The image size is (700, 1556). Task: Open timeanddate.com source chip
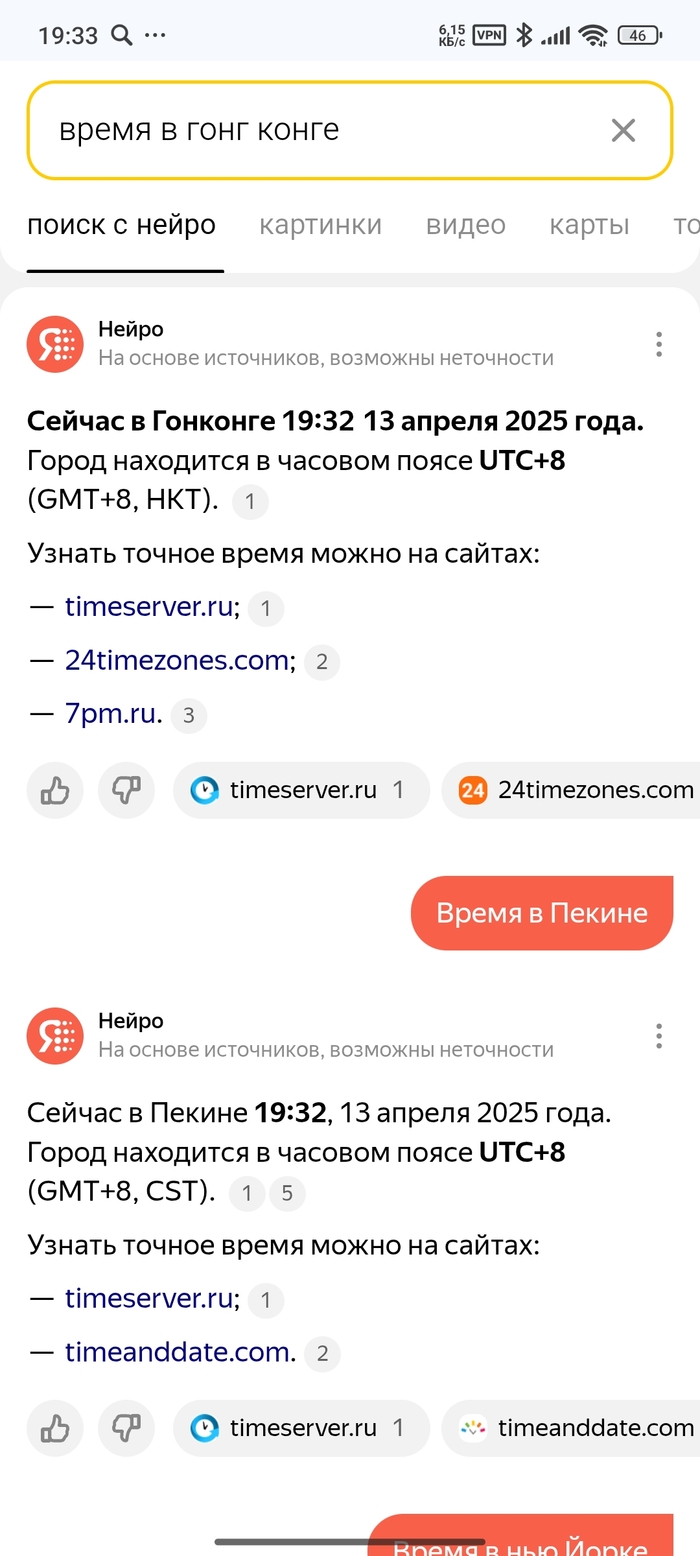click(x=575, y=1428)
